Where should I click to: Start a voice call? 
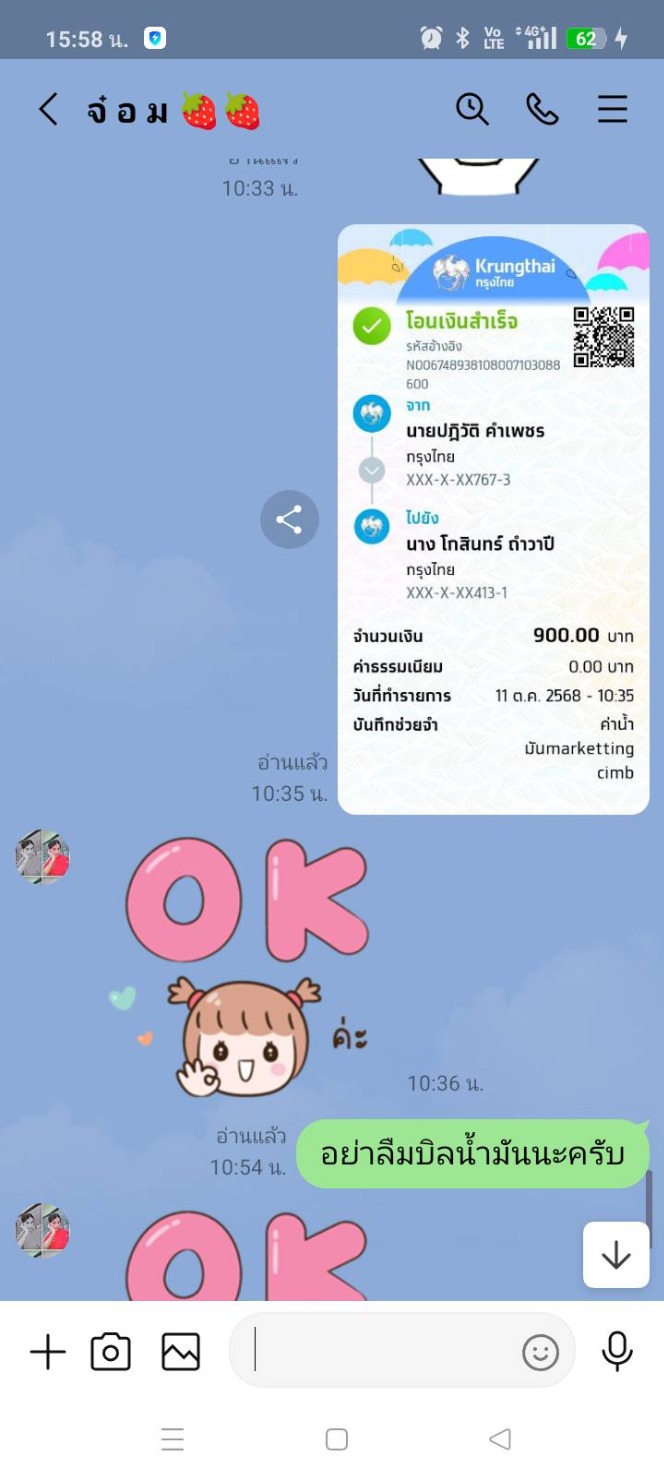pyautogui.click(x=542, y=109)
